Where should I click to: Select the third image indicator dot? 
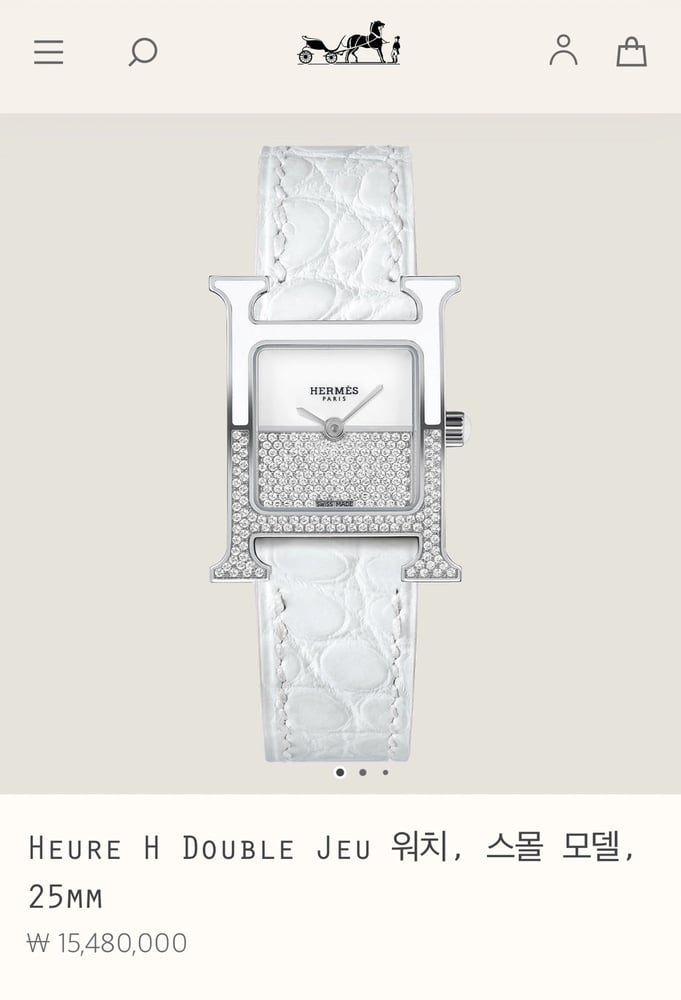click(385, 772)
